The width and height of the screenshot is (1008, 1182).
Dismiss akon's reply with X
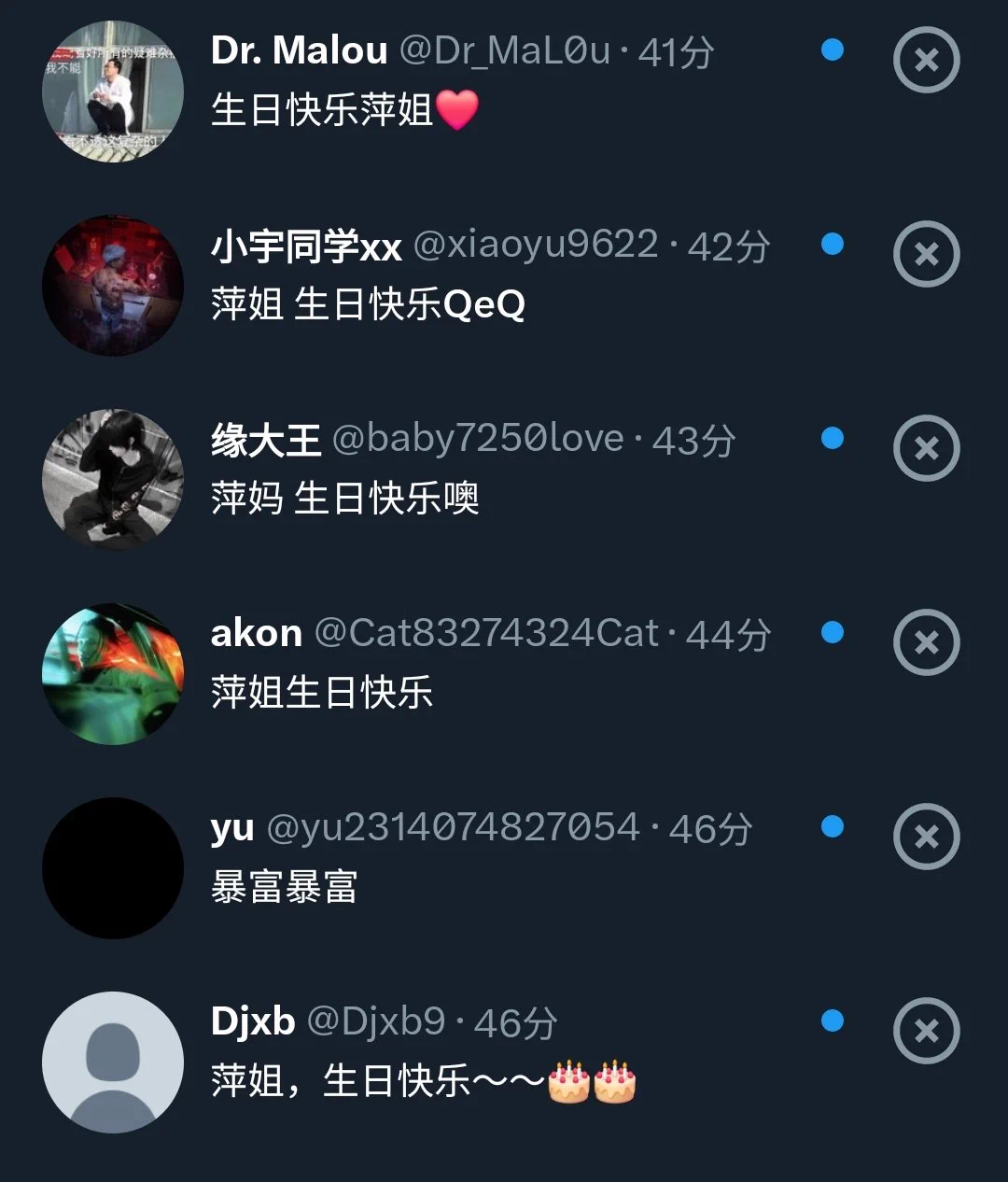point(926,642)
